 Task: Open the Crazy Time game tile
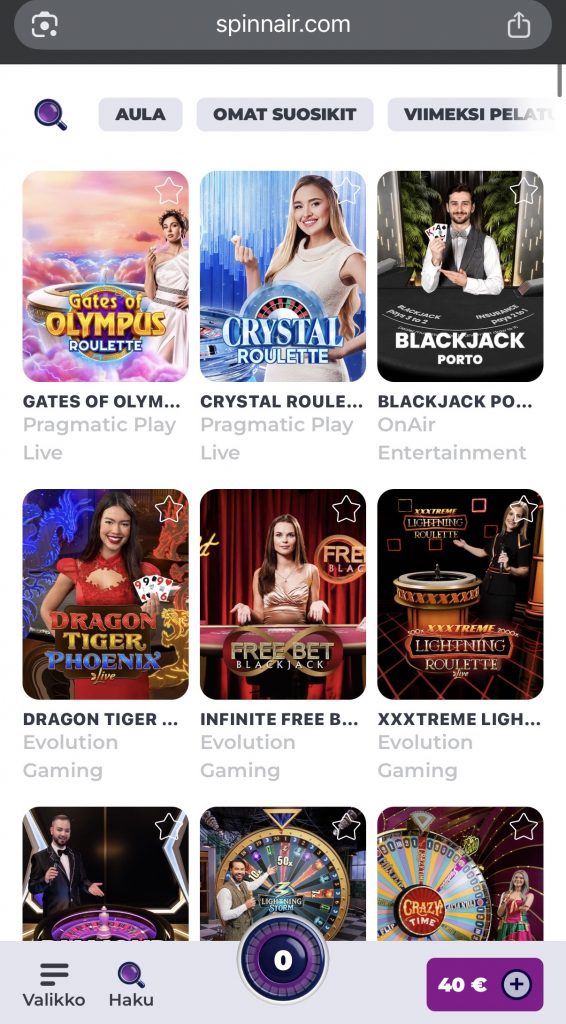coord(460,874)
